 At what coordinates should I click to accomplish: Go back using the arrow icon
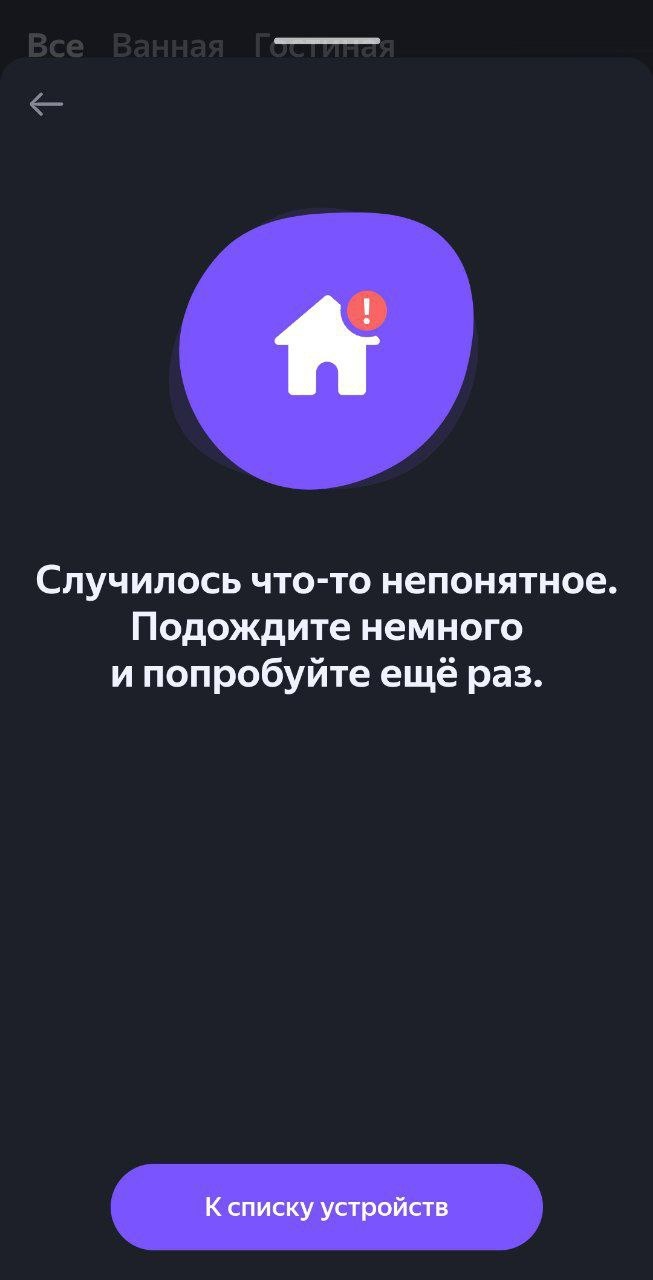pos(46,104)
